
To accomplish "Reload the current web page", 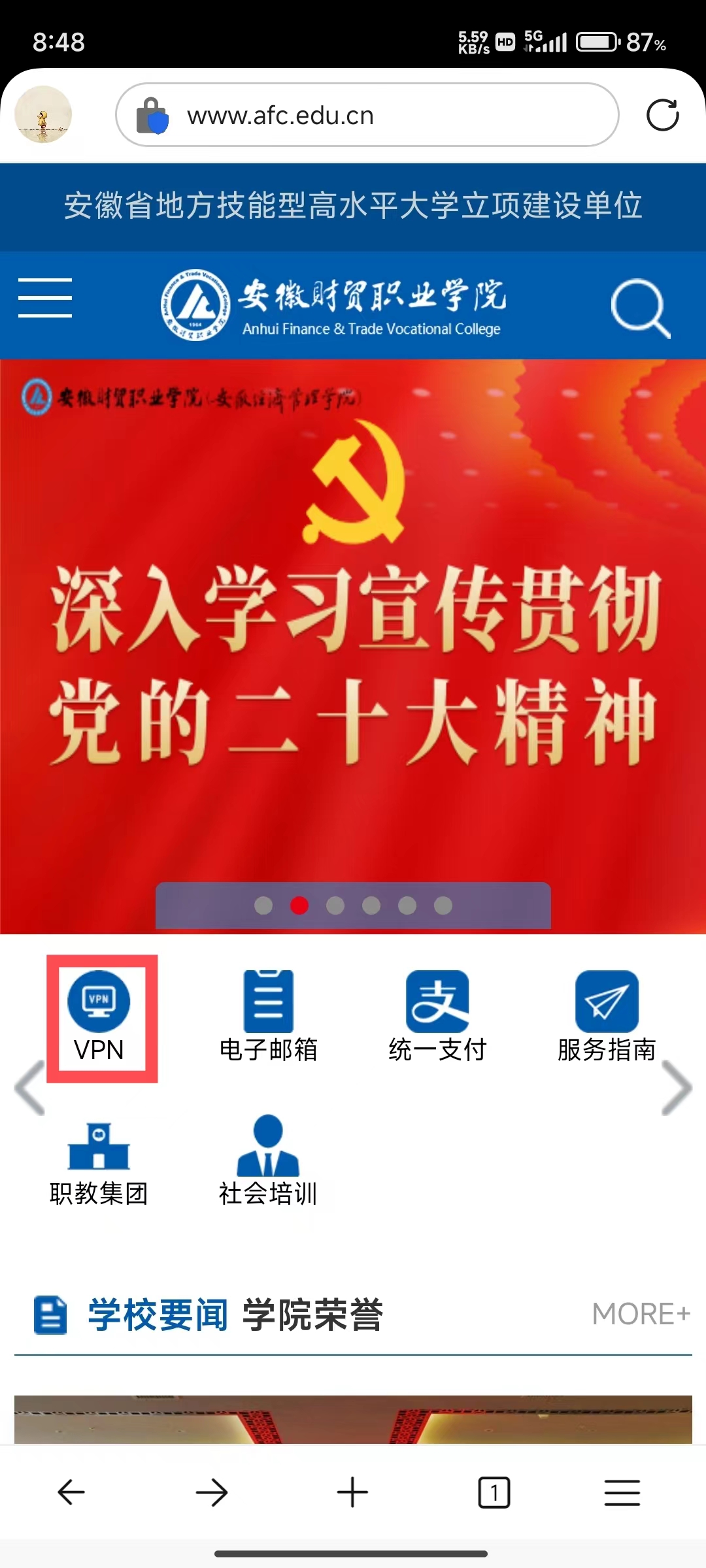I will (662, 115).
